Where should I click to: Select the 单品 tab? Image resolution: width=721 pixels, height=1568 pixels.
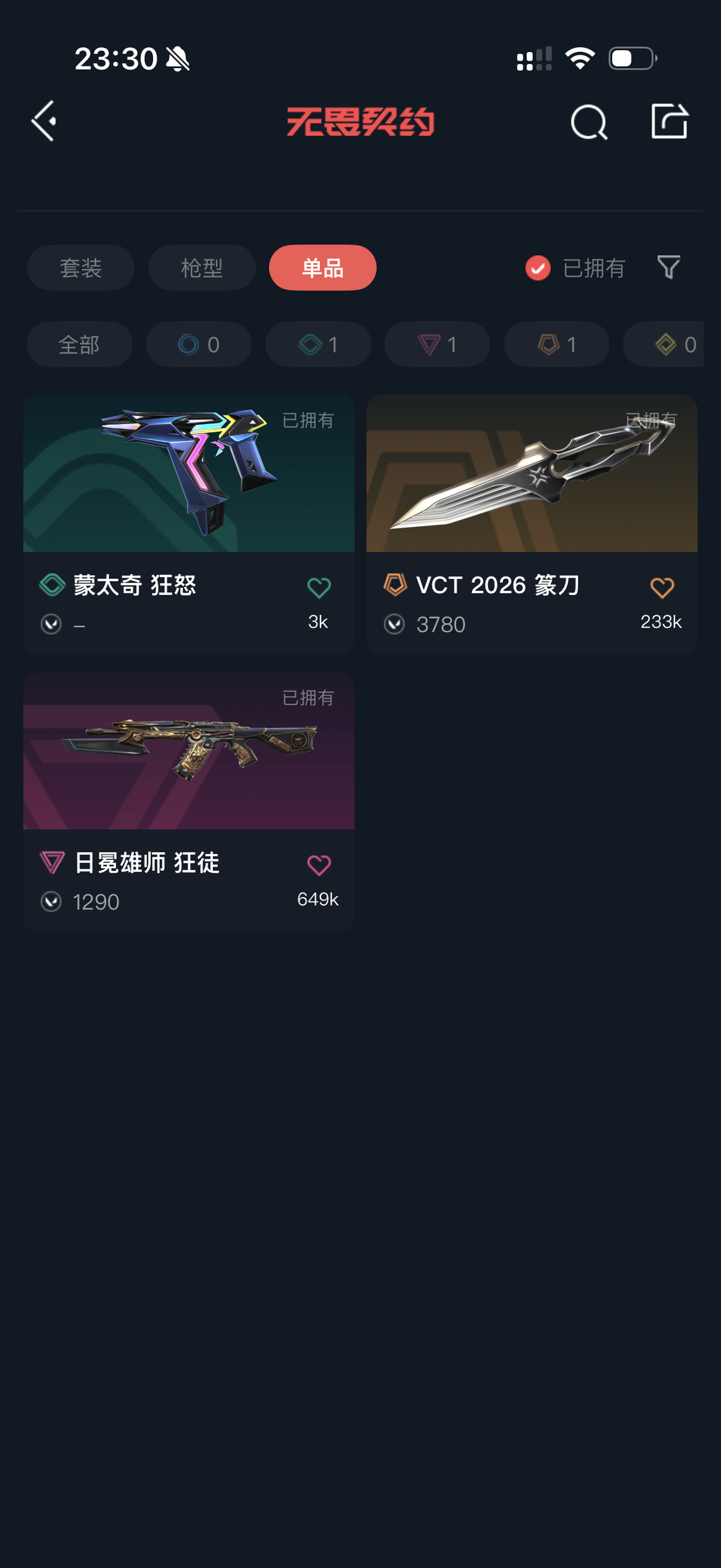322,268
